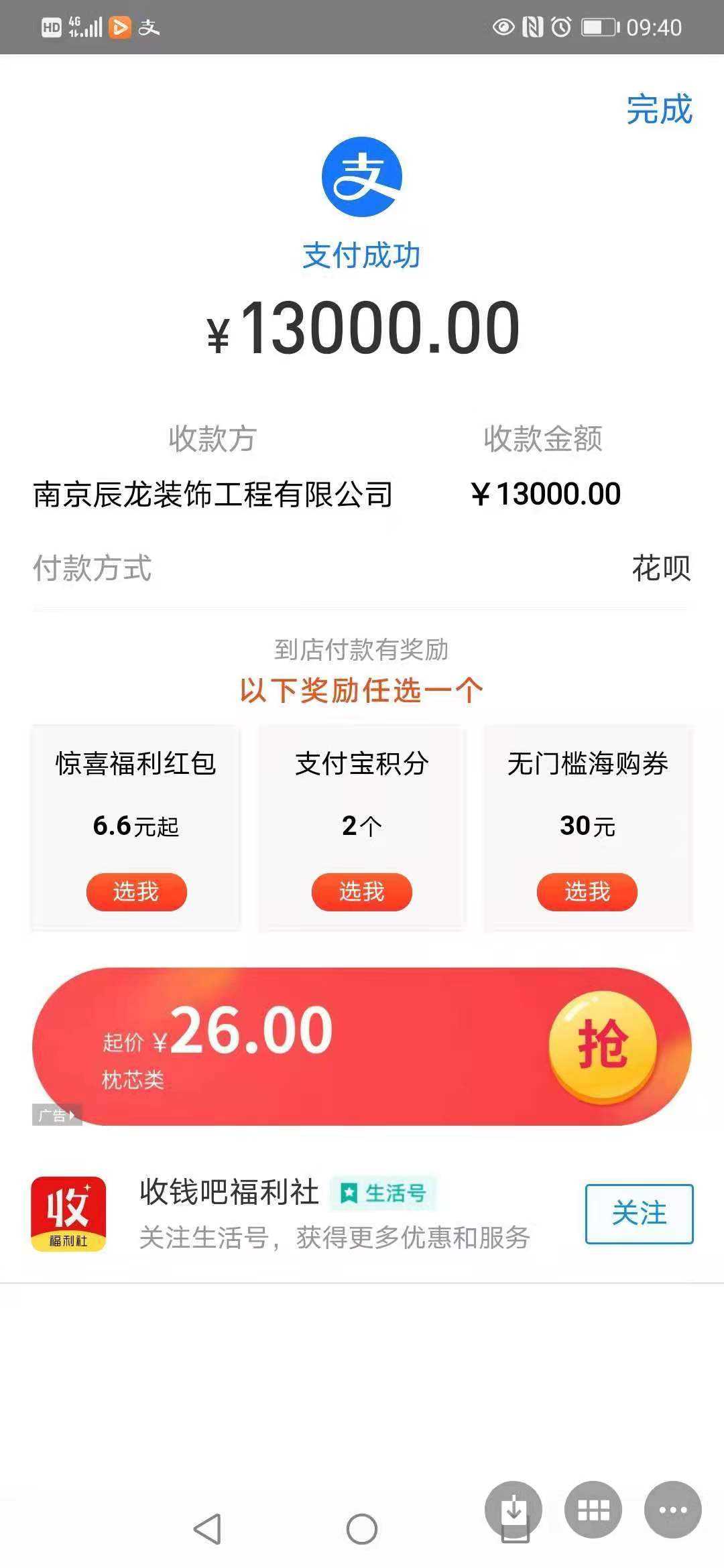The width and height of the screenshot is (724, 1568).
Task: Open the floating download icon
Action: click(514, 1510)
